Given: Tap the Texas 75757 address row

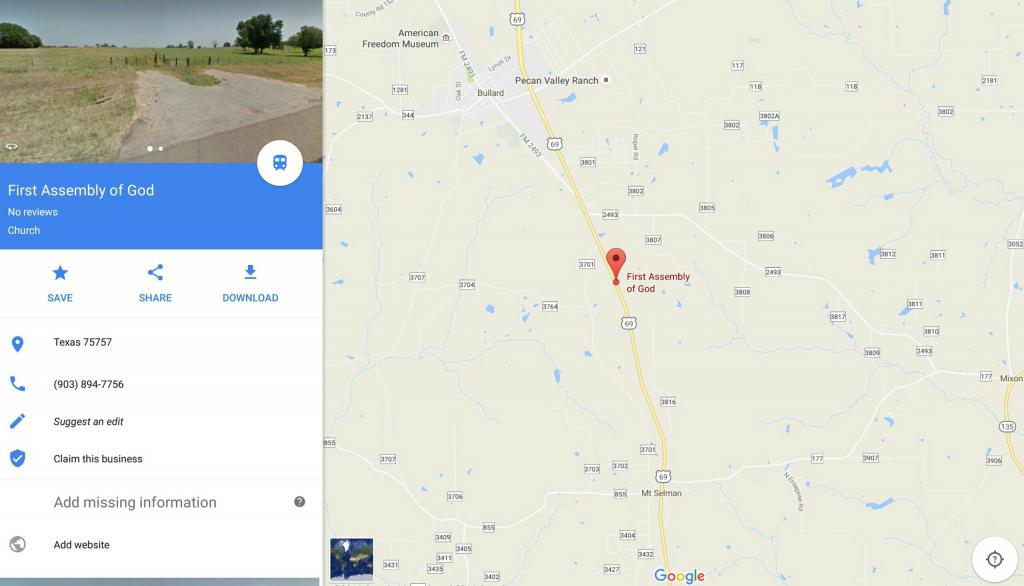Looking at the screenshot, I should (x=82, y=342).
